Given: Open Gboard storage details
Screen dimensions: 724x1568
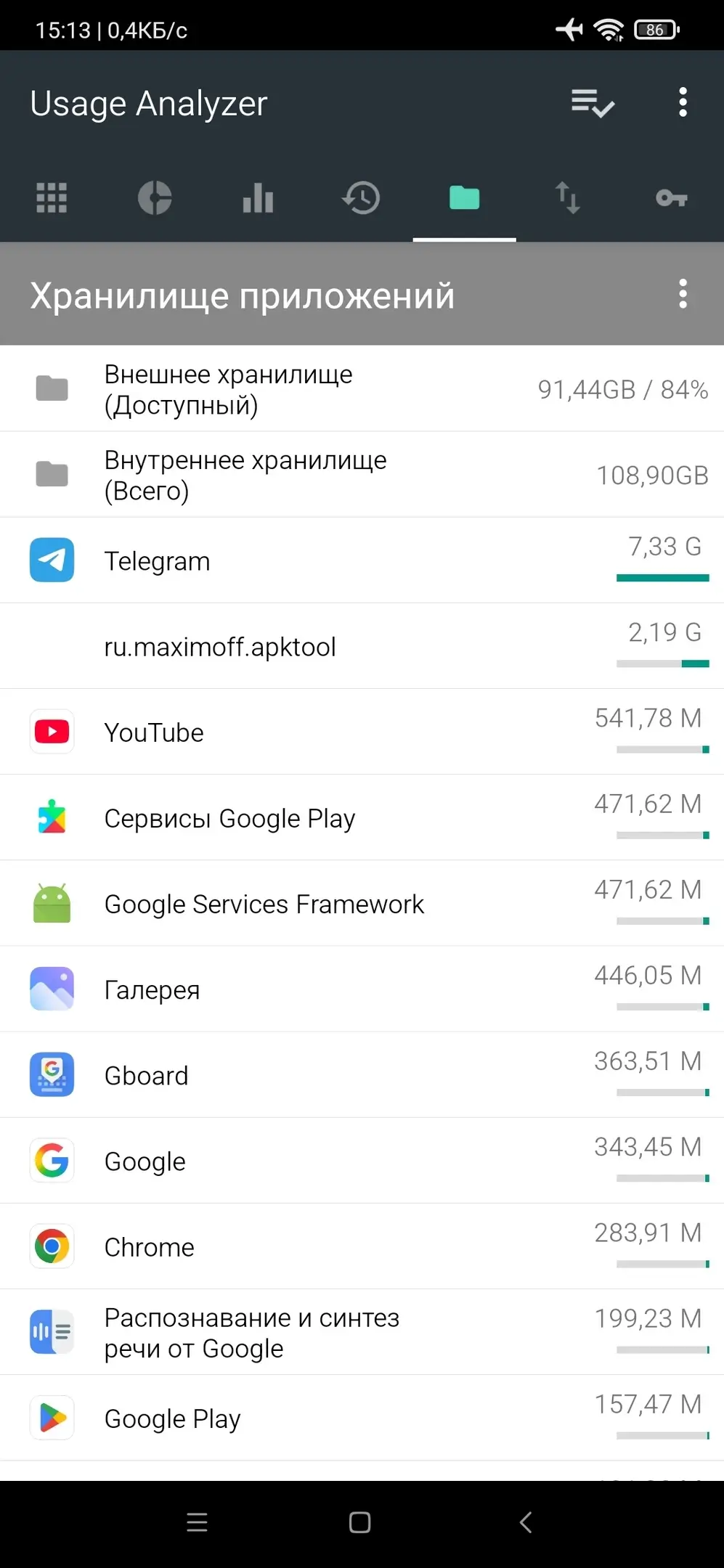Looking at the screenshot, I should (362, 1074).
